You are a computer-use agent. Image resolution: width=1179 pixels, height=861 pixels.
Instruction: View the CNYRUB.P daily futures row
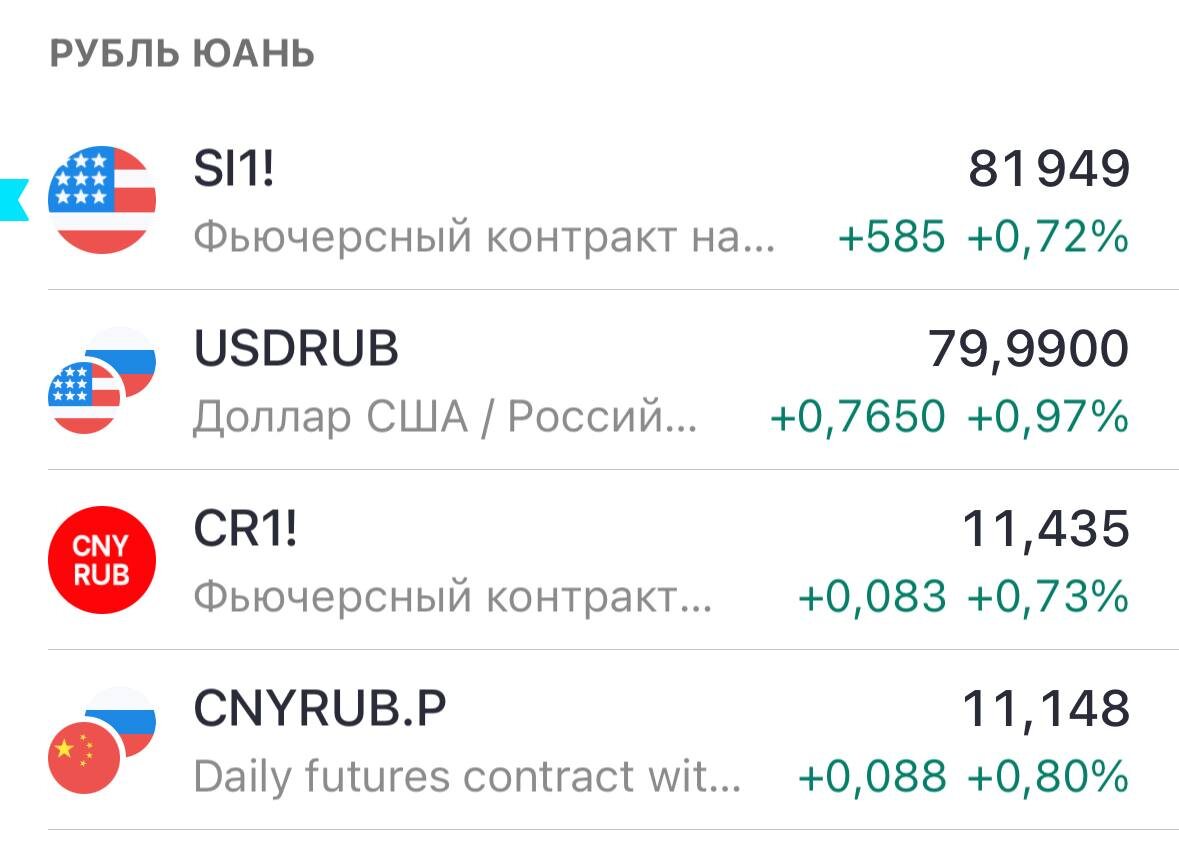(x=590, y=740)
